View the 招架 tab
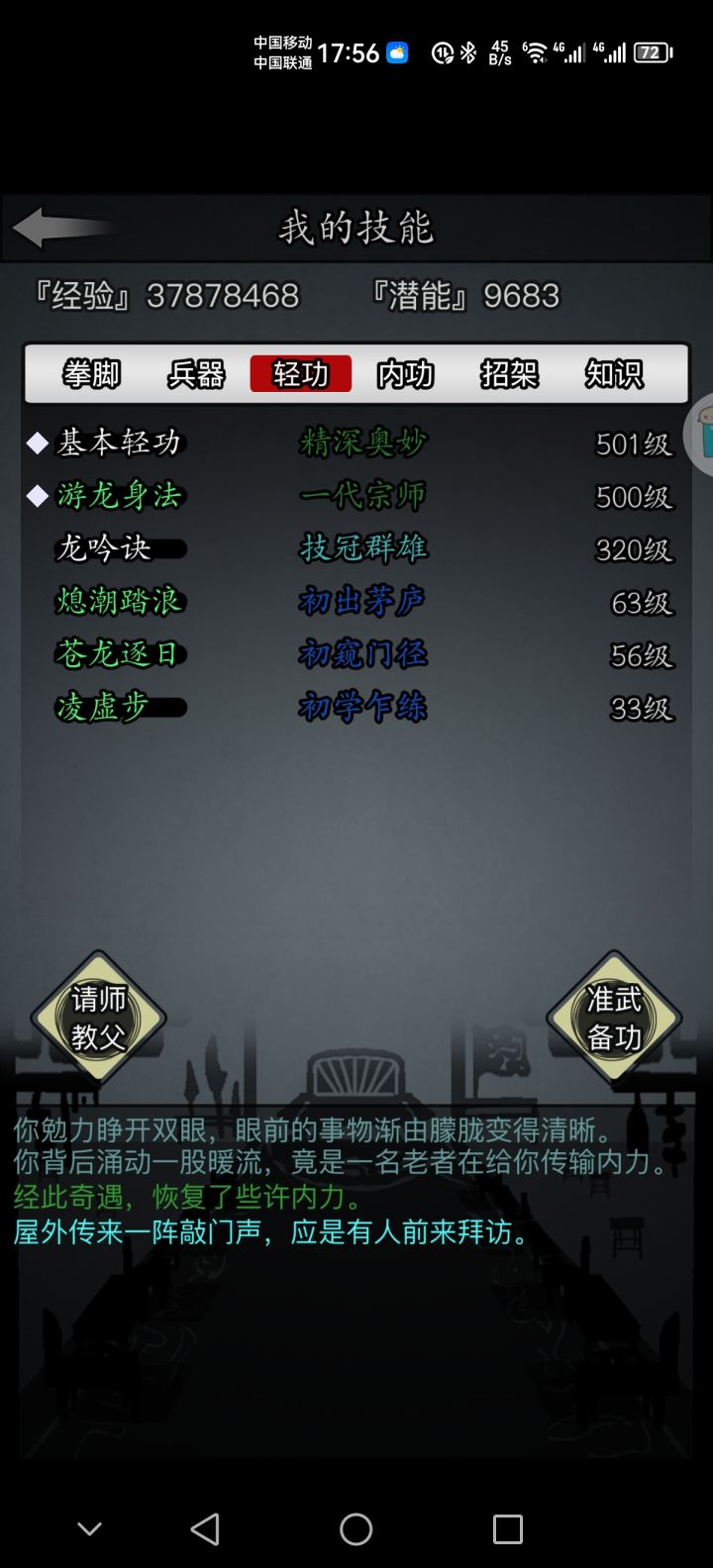 point(510,373)
